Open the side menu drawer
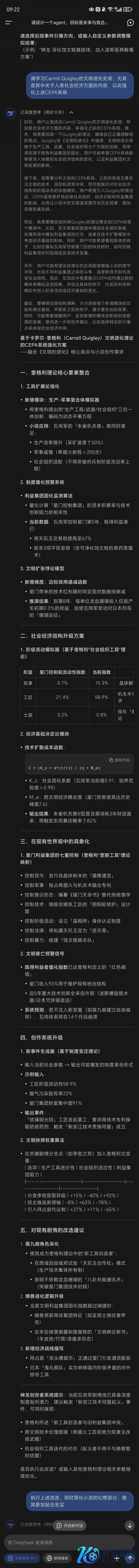Viewport: 139px width, 1568px height. tap(8, 22)
